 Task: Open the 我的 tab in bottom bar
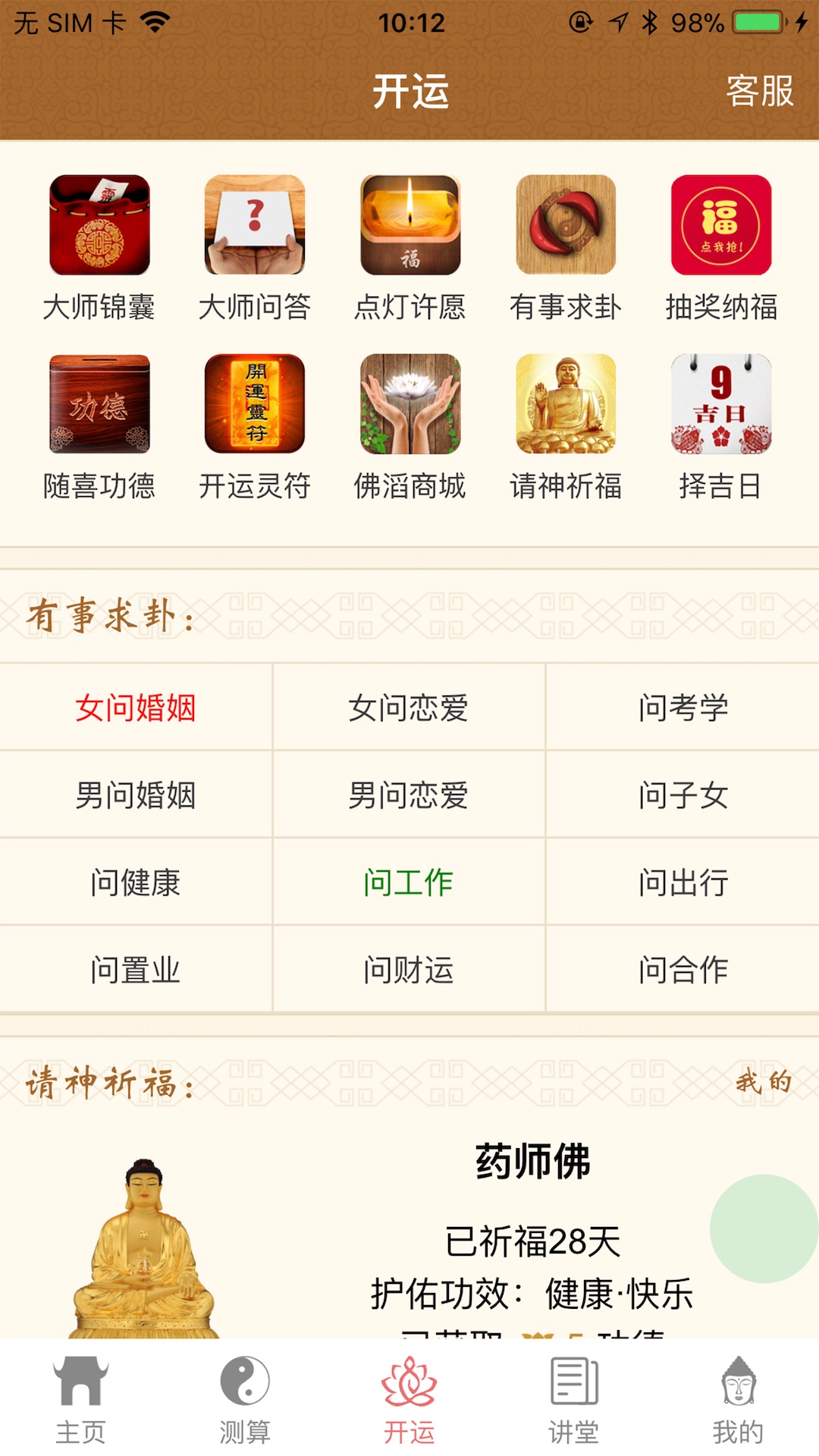coord(738,1399)
